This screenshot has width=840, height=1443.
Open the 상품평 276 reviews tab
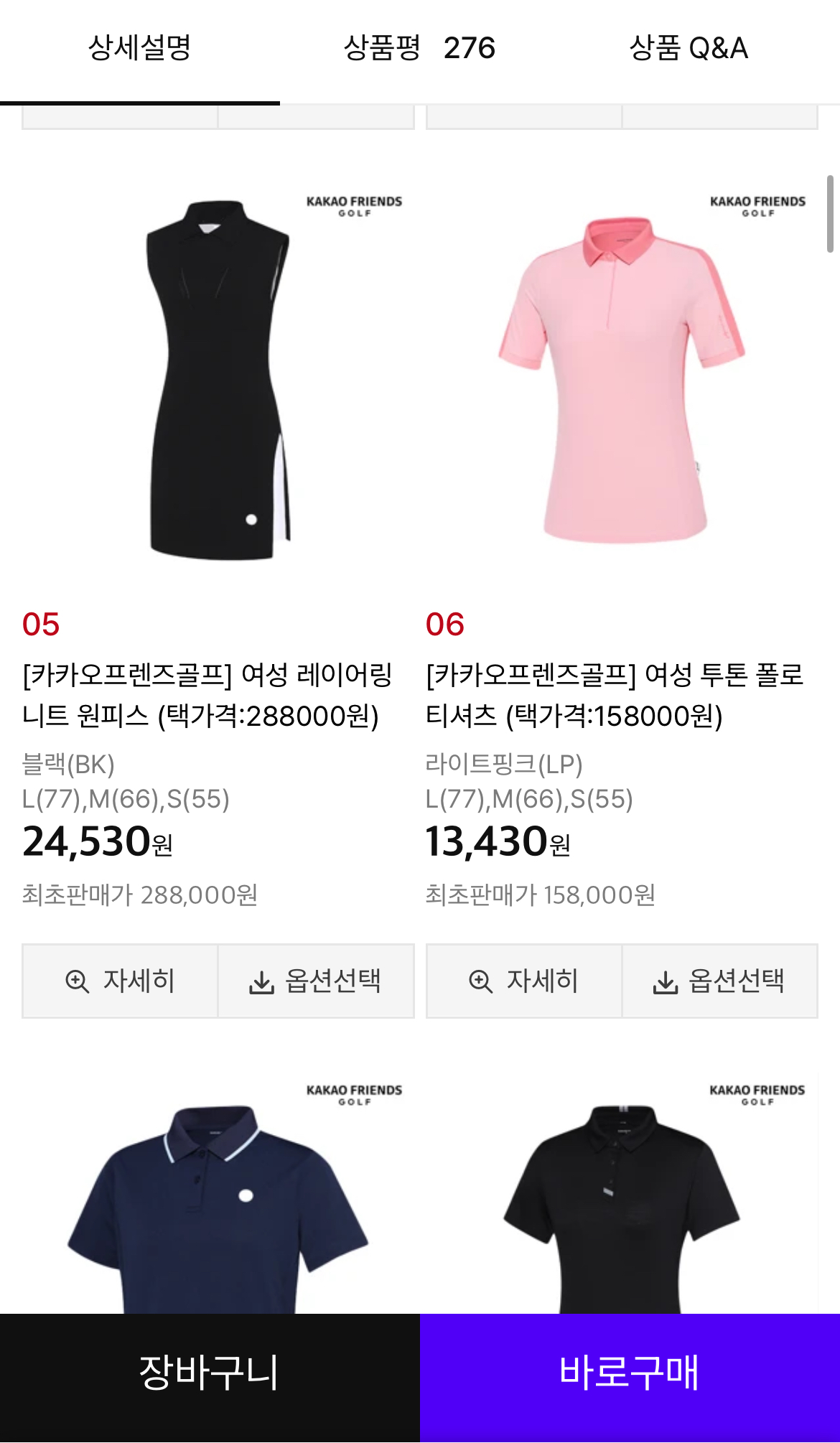[419, 49]
